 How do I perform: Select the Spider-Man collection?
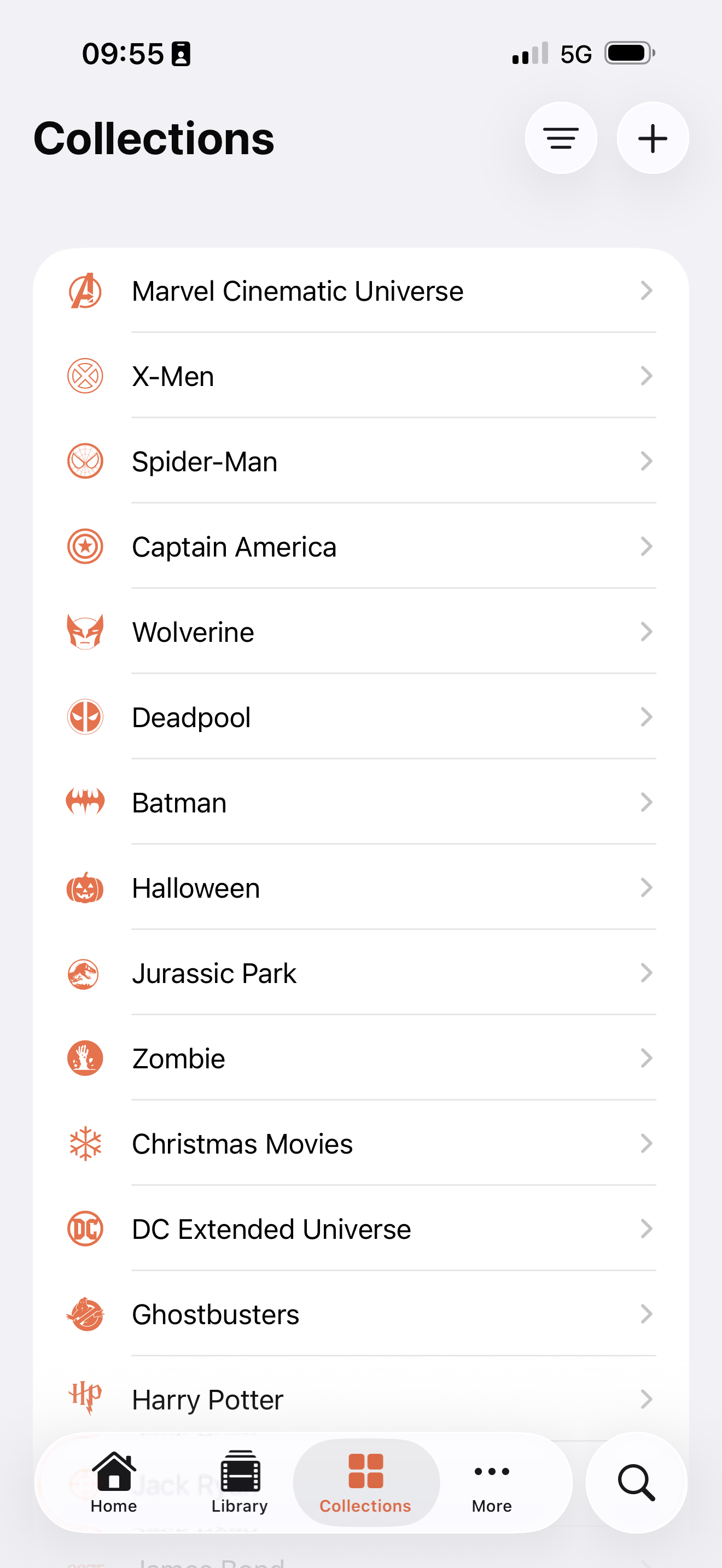click(x=361, y=461)
